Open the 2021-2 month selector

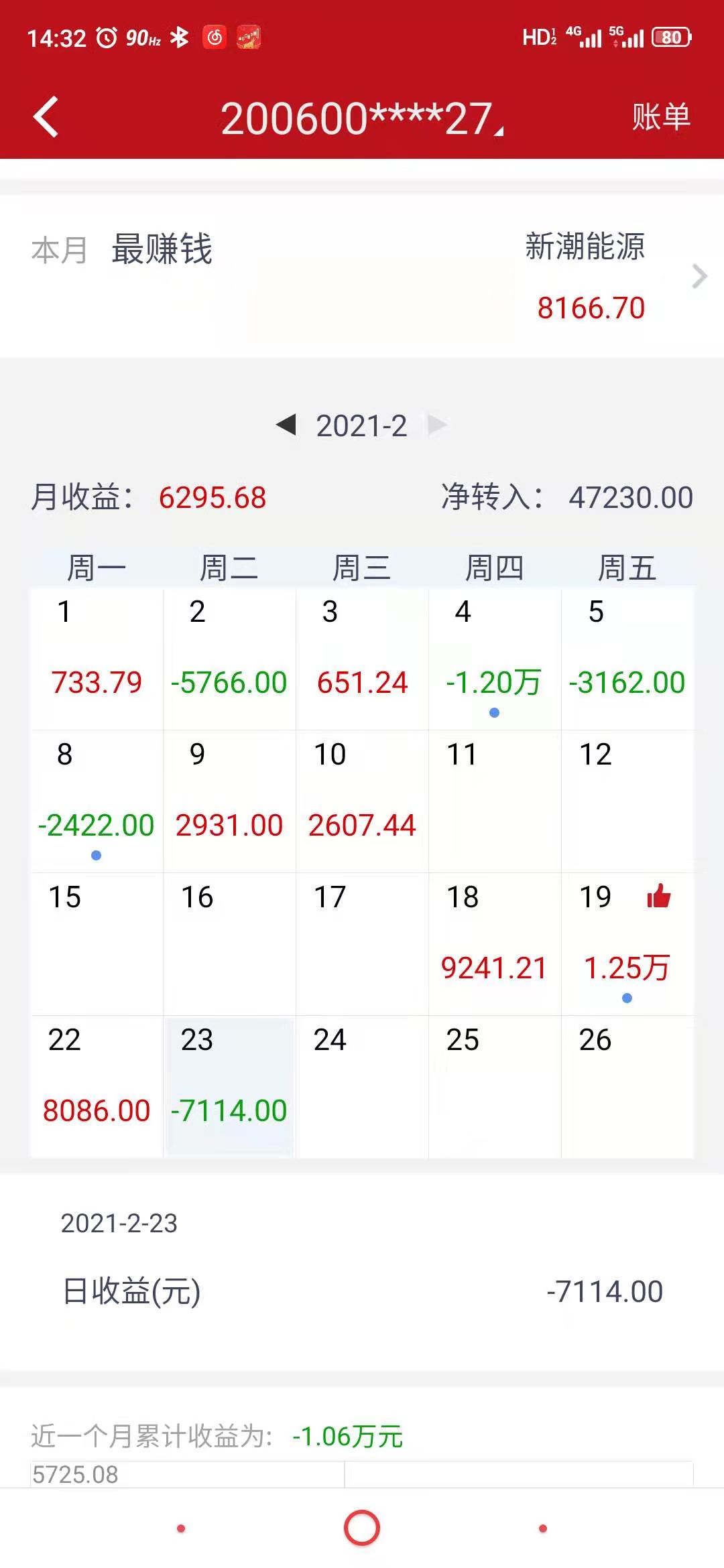pyautogui.click(x=362, y=425)
